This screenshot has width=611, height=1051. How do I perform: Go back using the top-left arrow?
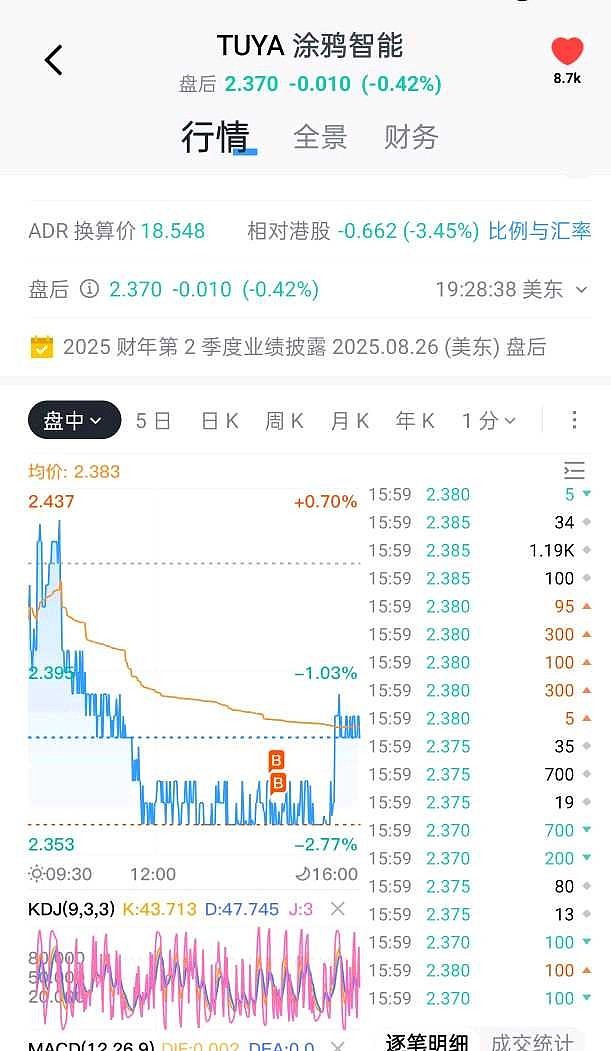coord(54,60)
